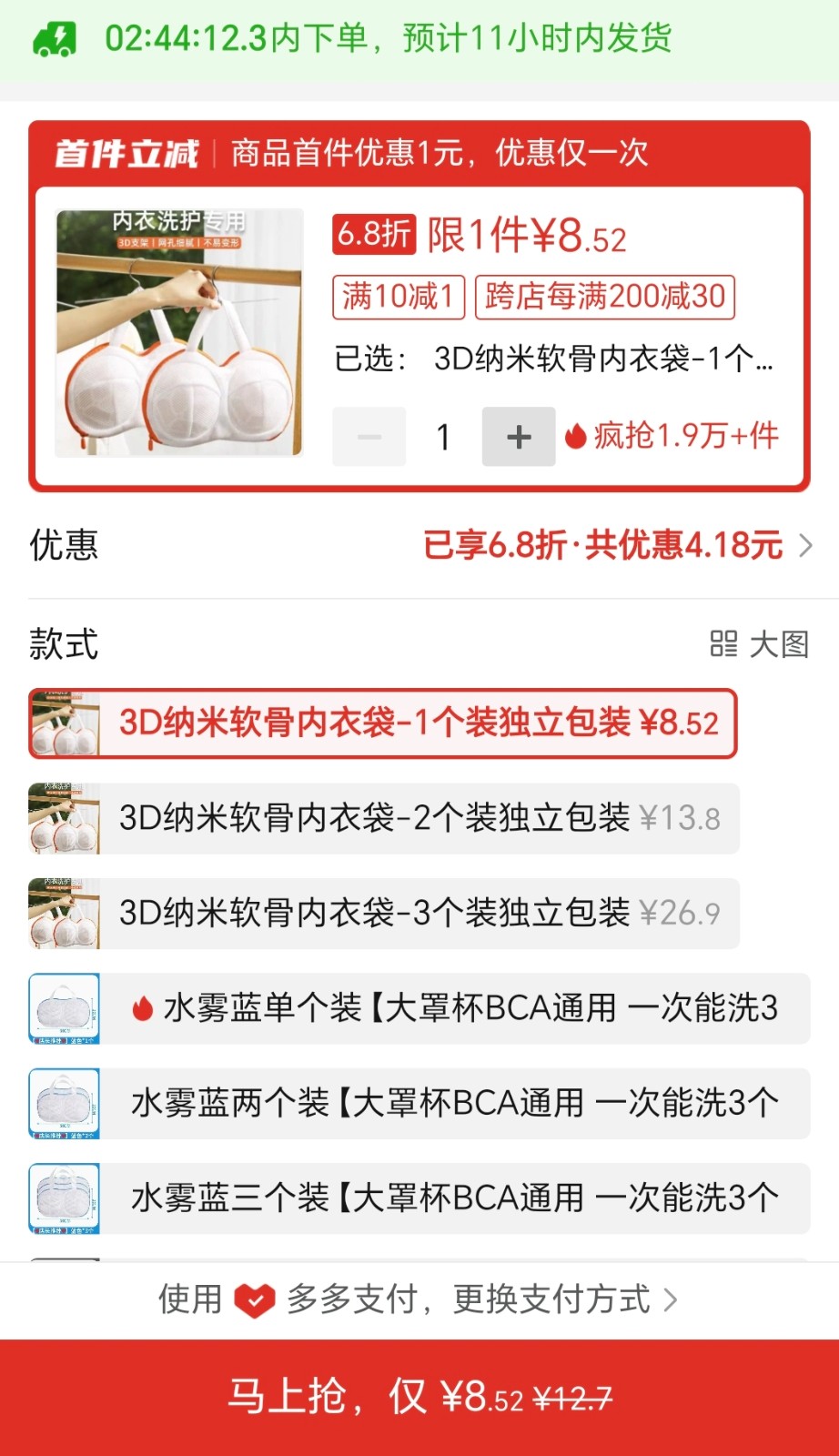Choose 3D纳米软骨内衣袋-2个装独立包装 ¥13.8
This screenshot has width=839, height=1456.
click(383, 818)
